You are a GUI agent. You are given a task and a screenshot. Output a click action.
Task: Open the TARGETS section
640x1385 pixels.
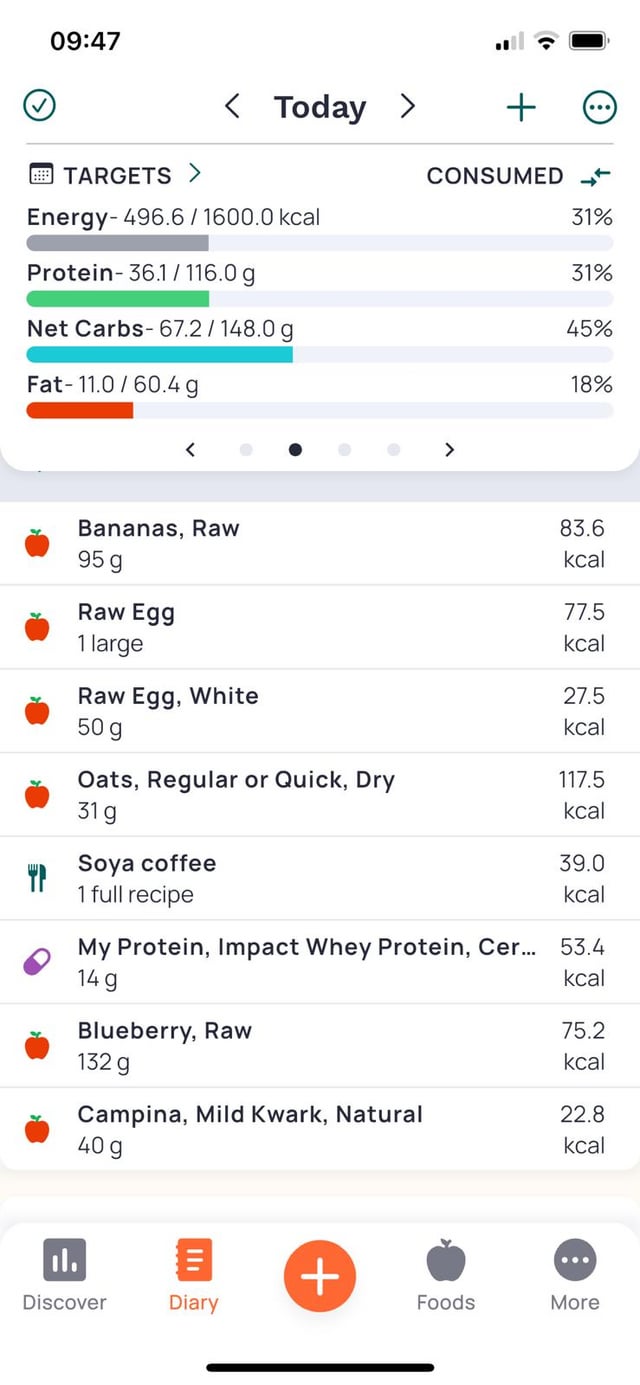[x=115, y=175]
